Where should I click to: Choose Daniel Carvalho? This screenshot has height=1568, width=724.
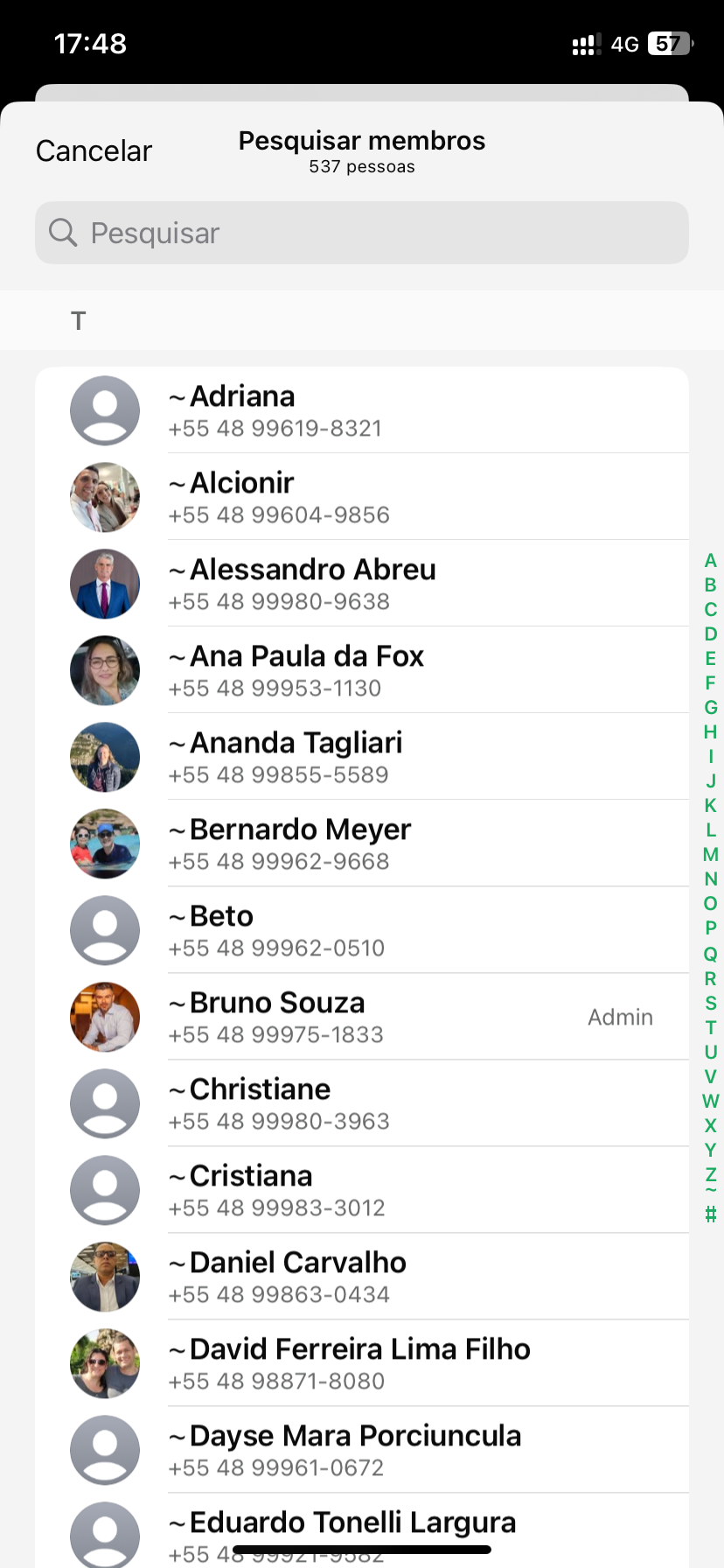click(362, 1277)
